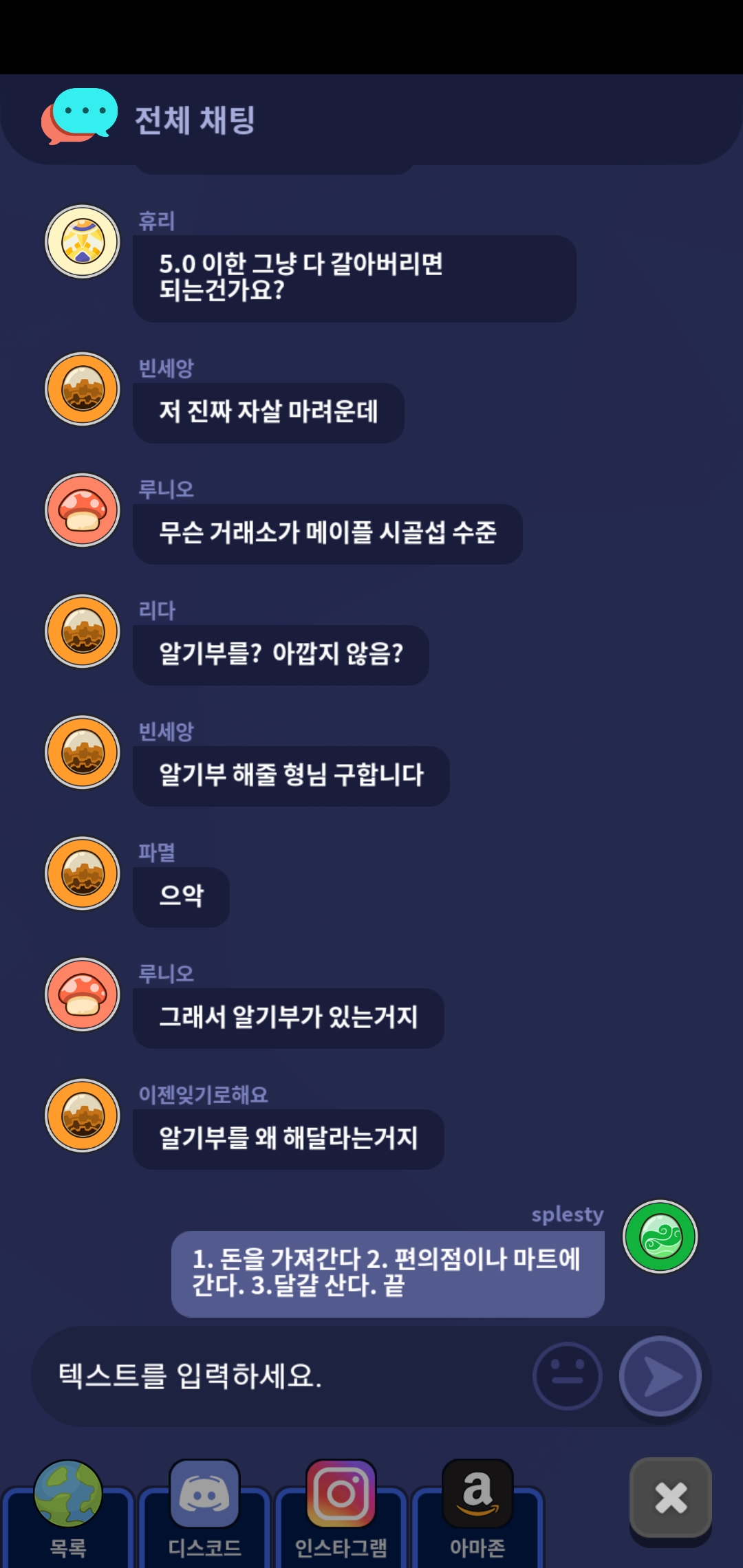Switch to the 목록 tab

coord(67,1513)
